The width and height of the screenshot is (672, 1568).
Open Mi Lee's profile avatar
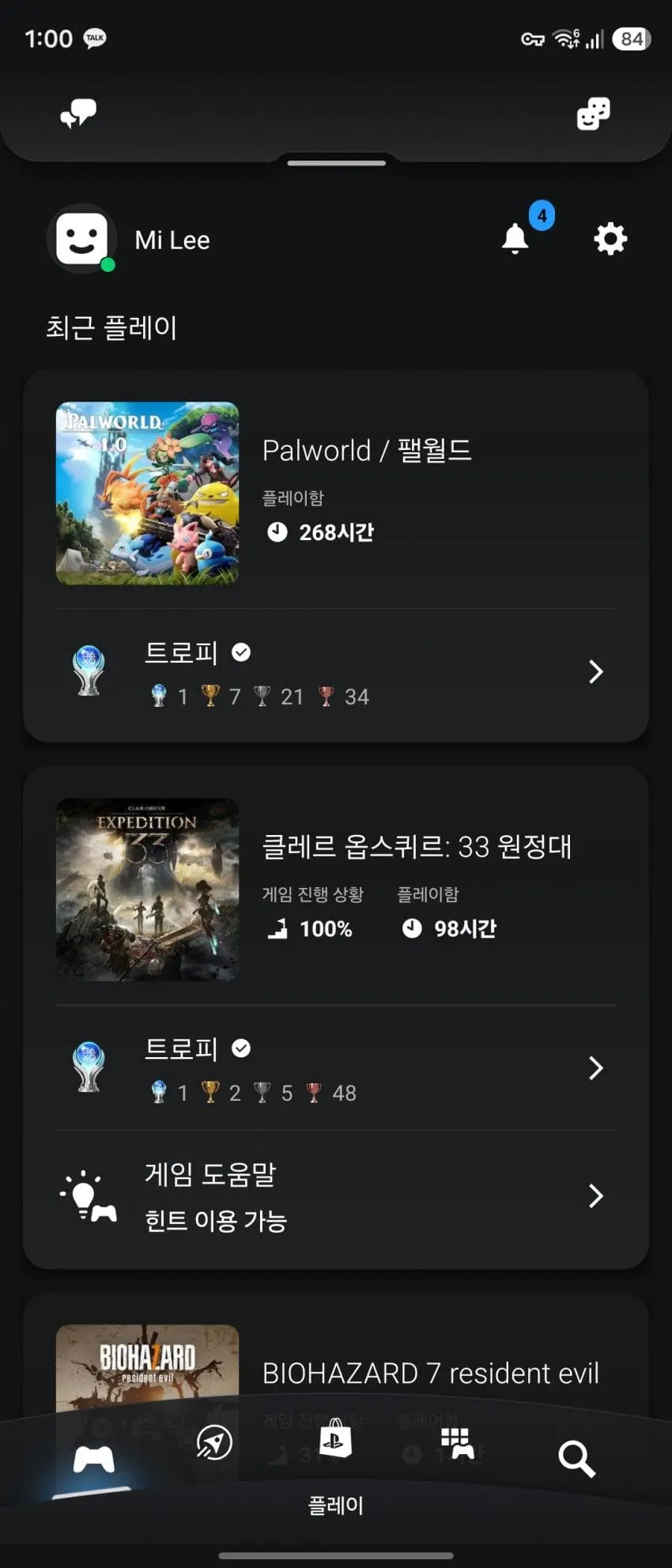tap(82, 239)
